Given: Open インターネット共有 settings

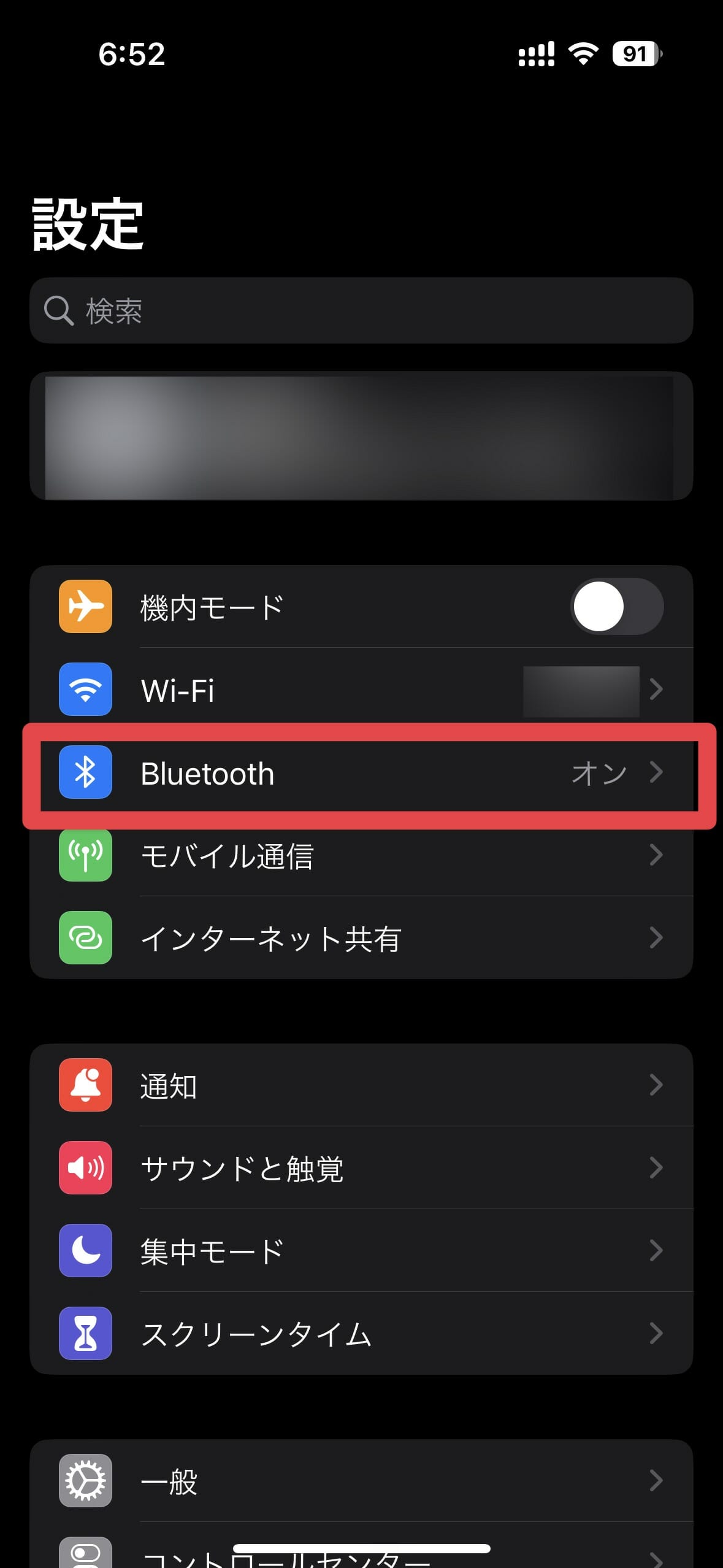Looking at the screenshot, I should point(361,937).
